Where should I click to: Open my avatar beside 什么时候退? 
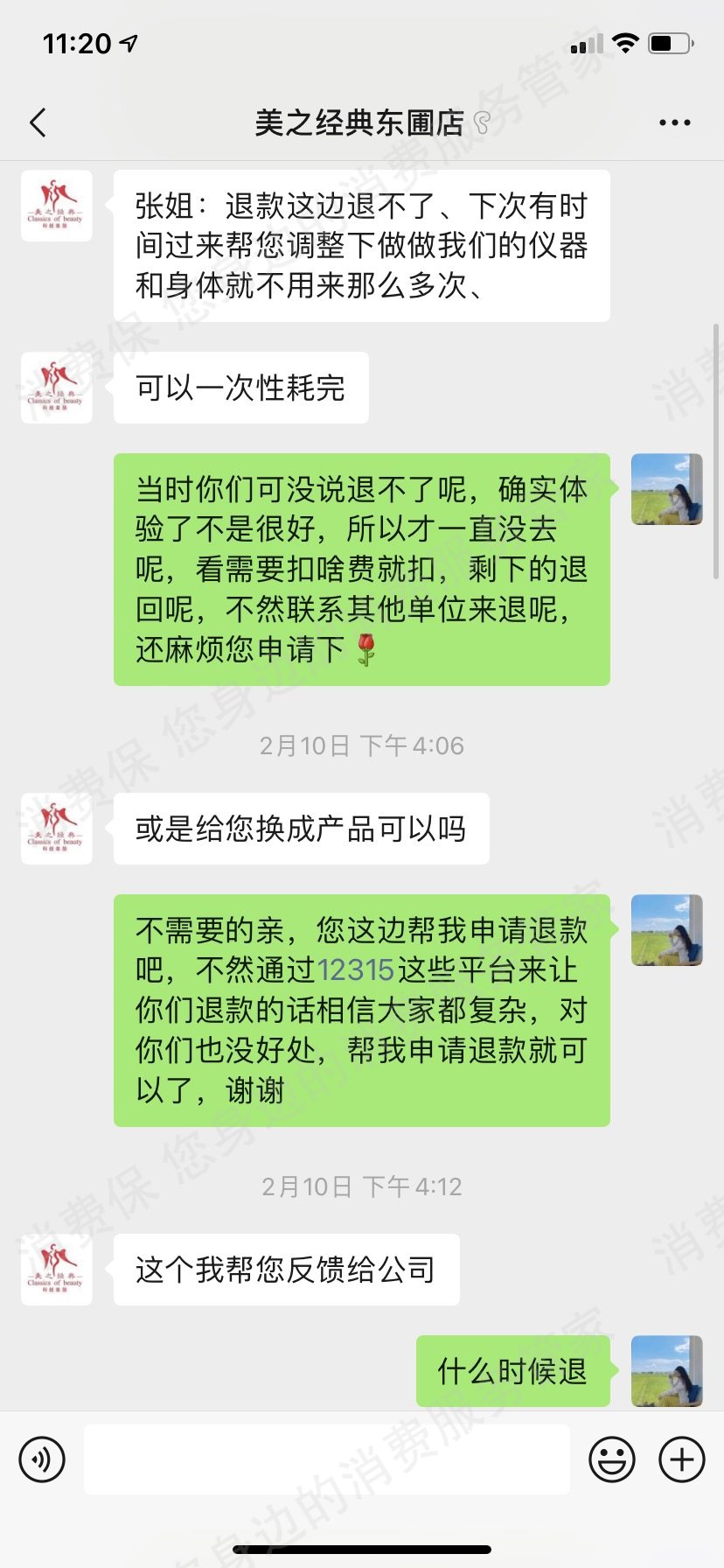666,1370
